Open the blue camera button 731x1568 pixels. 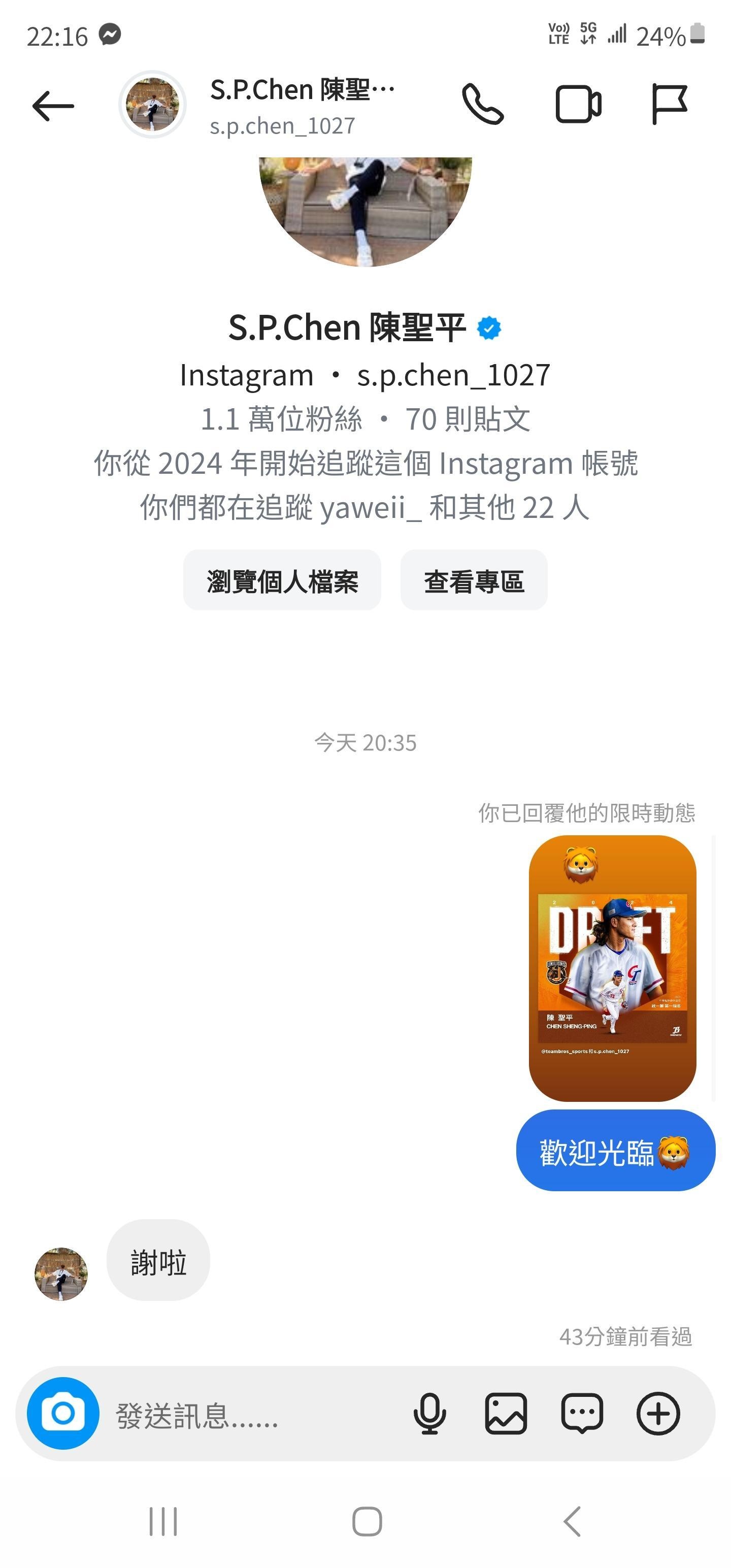(63, 1413)
